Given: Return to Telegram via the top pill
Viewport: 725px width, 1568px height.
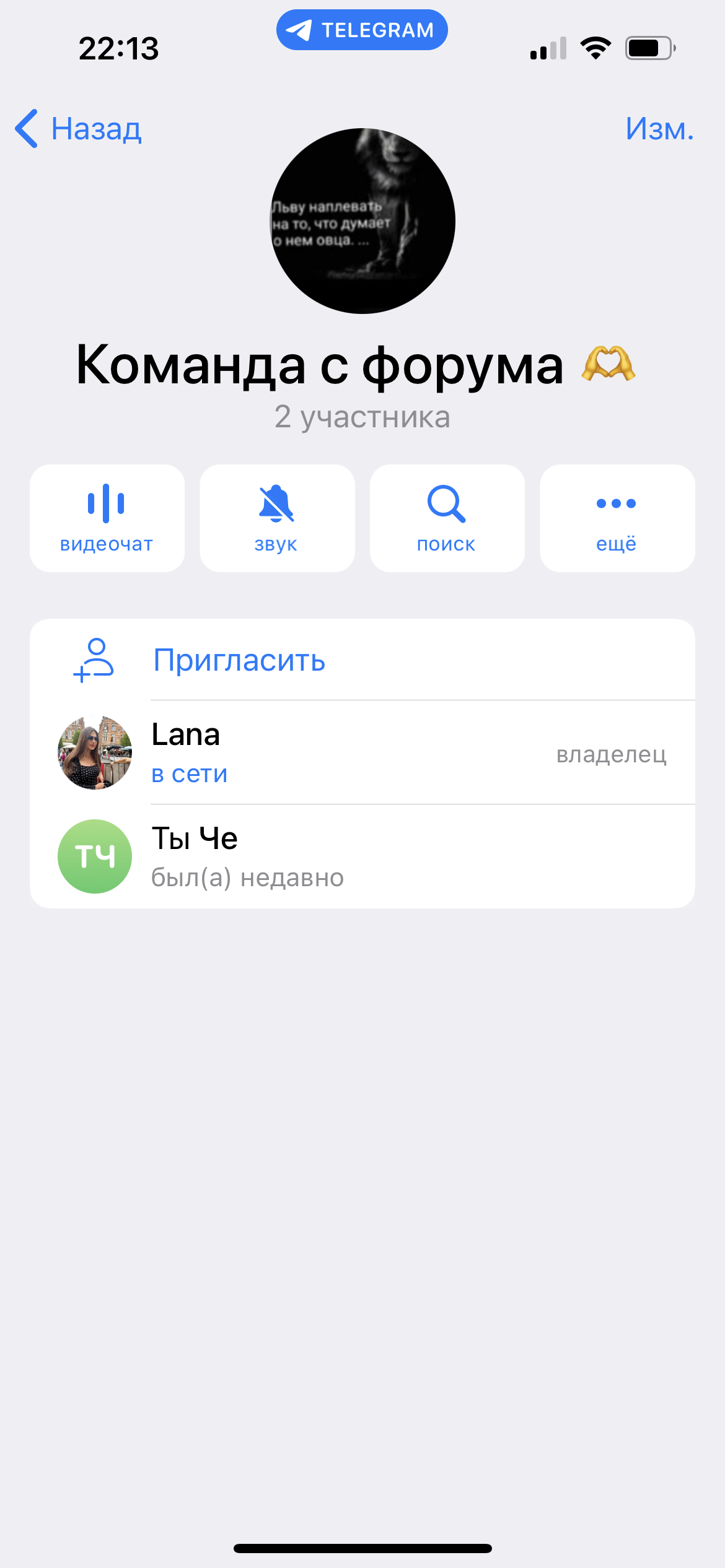Looking at the screenshot, I should pyautogui.click(x=362, y=30).
